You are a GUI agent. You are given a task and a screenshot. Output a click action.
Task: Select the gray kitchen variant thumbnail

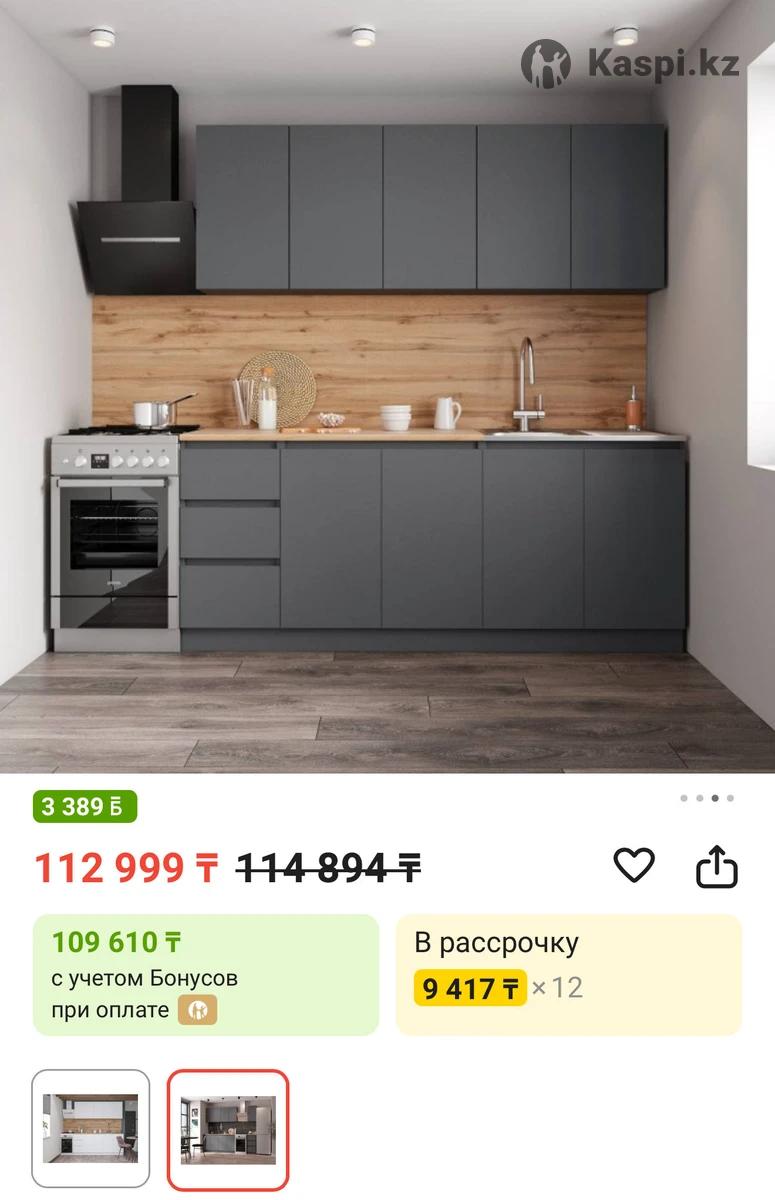pos(228,1128)
